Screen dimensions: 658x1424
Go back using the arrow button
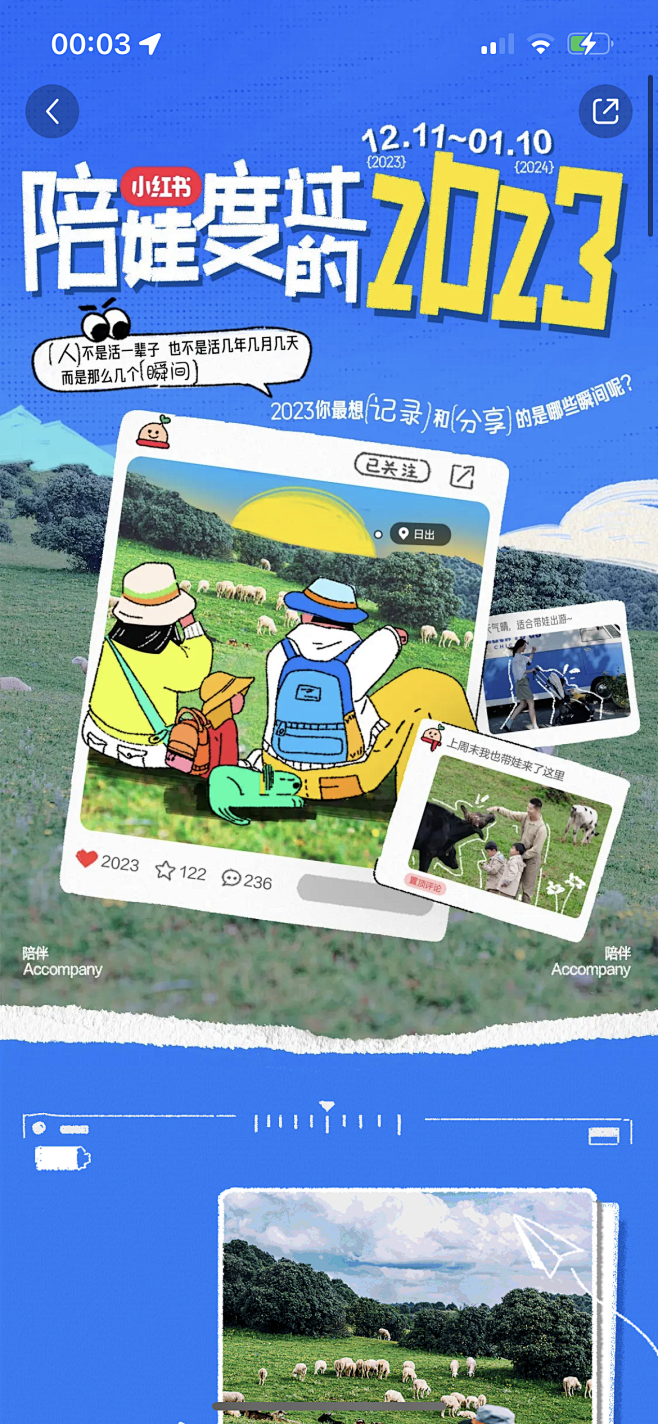52,111
